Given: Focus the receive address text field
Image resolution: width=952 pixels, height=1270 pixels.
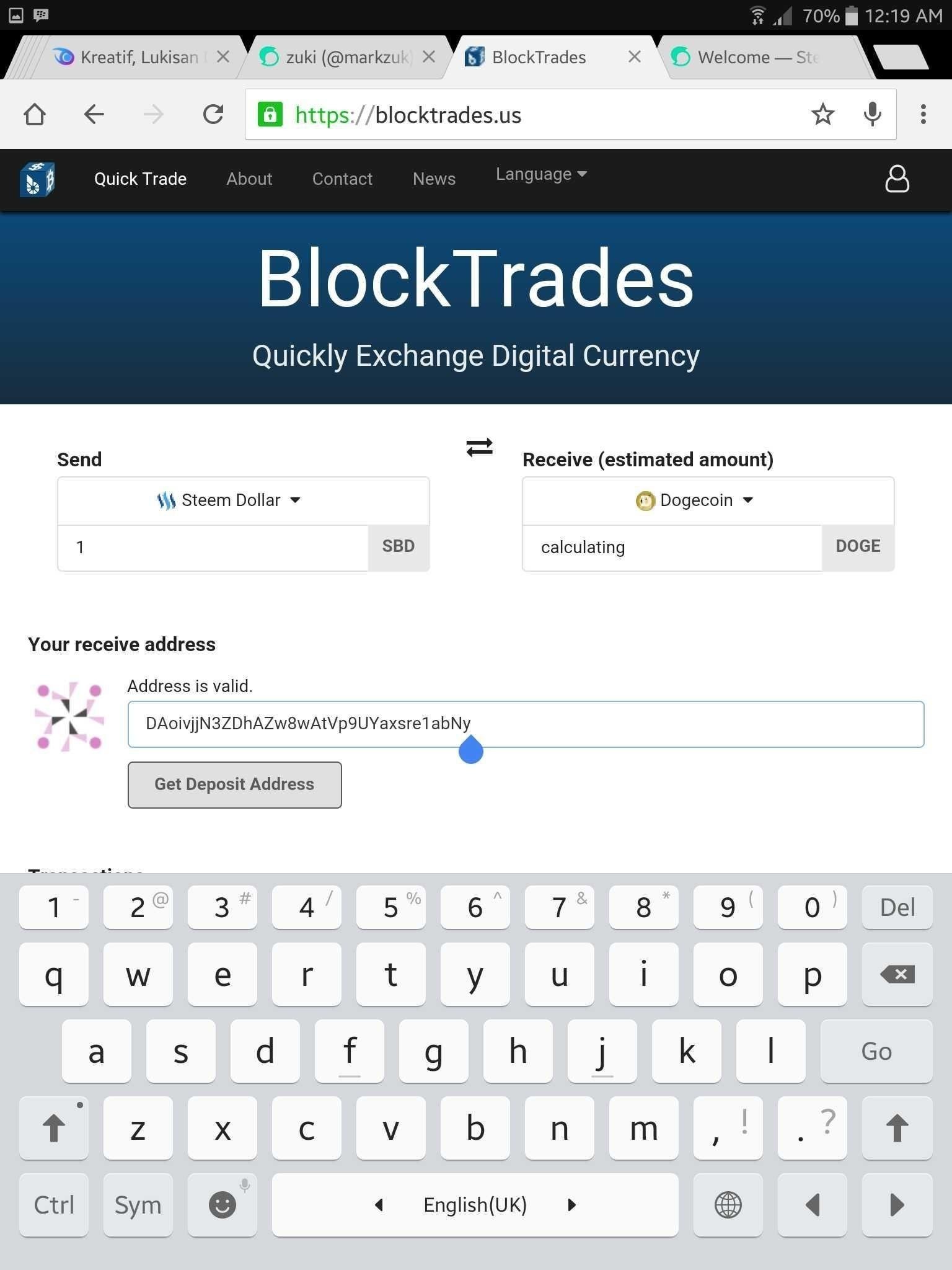Looking at the screenshot, I should 526,724.
